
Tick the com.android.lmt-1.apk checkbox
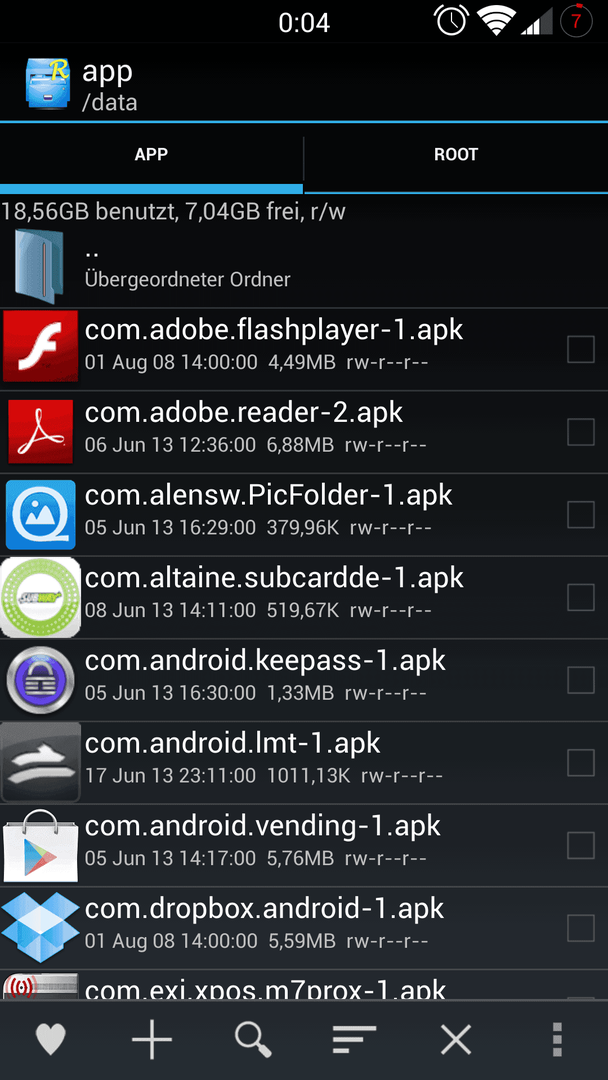(580, 762)
